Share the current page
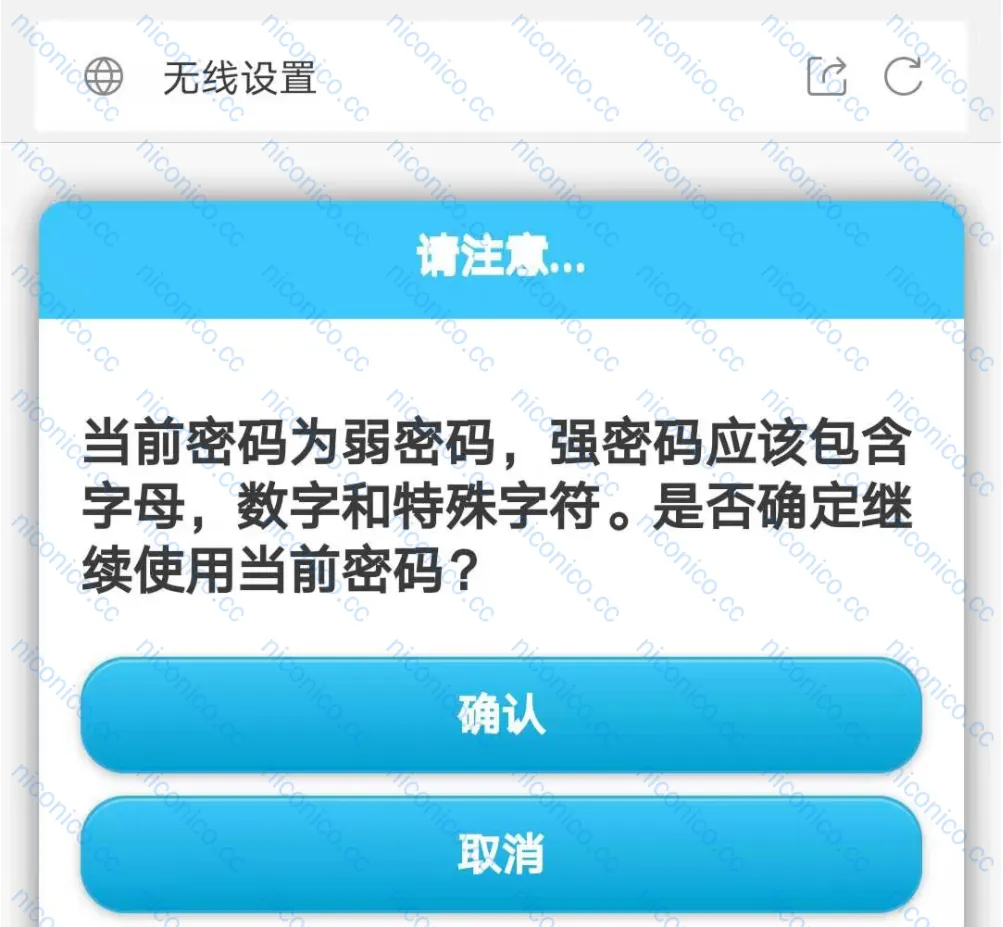 pyautogui.click(x=826, y=76)
